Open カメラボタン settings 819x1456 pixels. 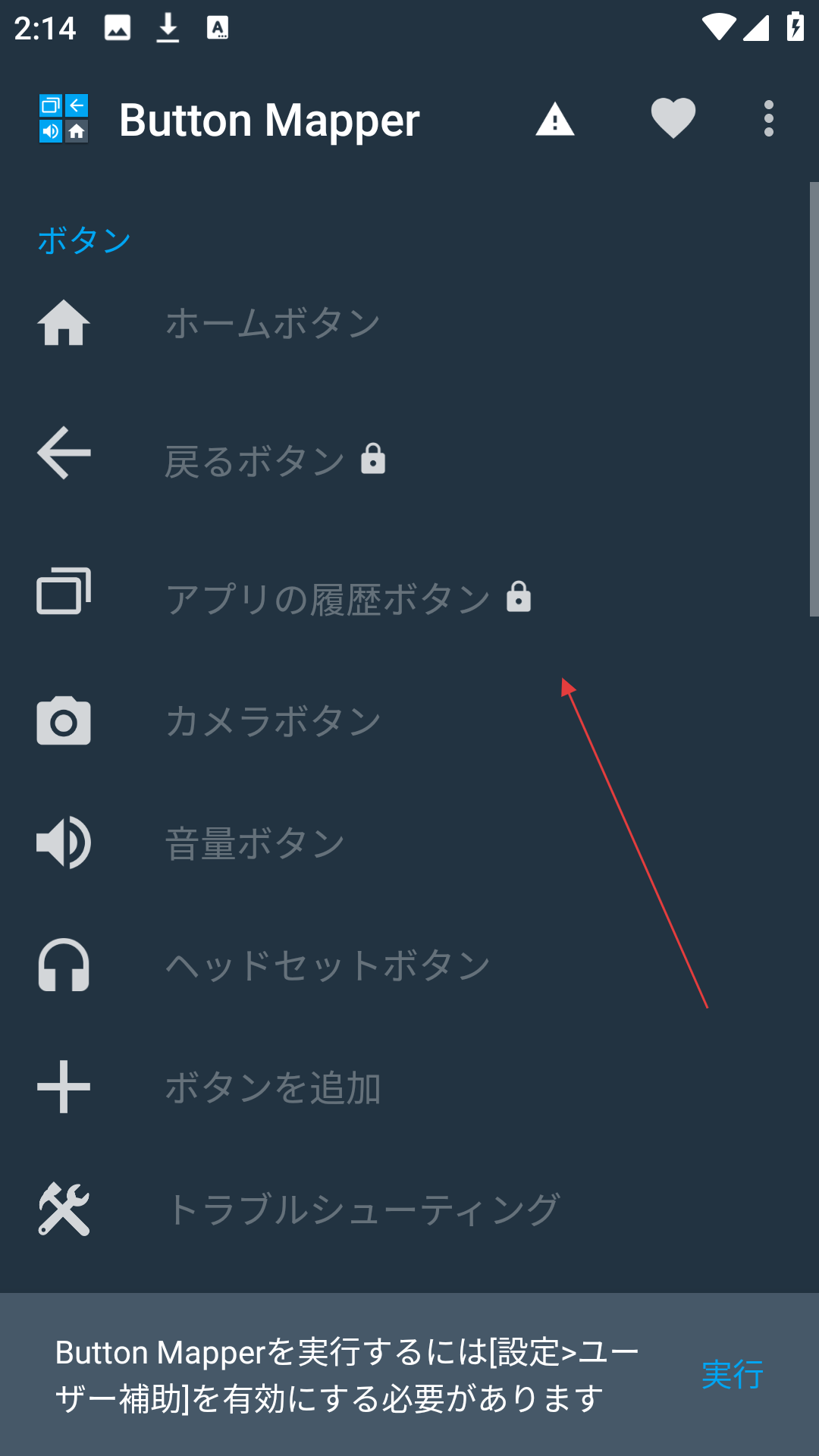[404, 720]
